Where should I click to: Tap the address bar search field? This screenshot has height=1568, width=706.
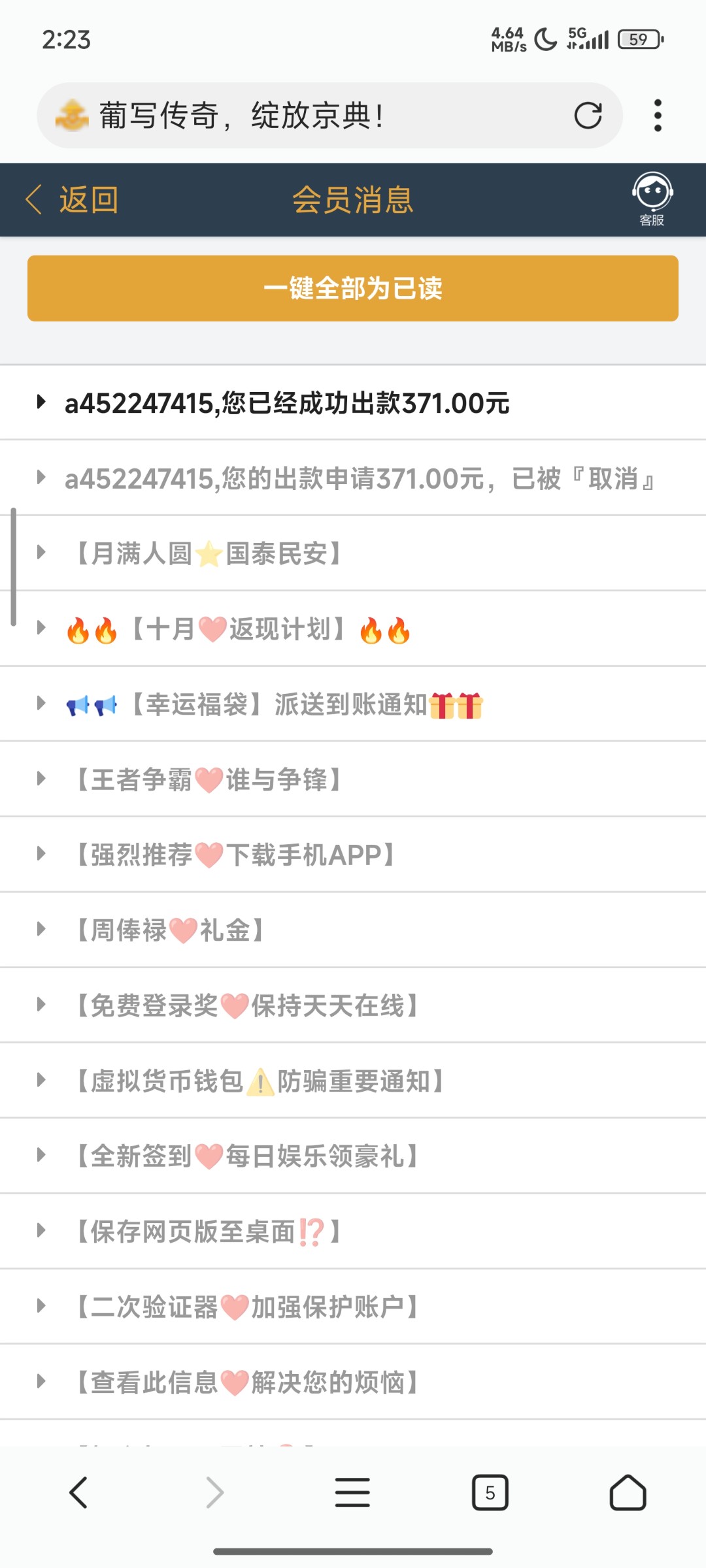(327, 116)
